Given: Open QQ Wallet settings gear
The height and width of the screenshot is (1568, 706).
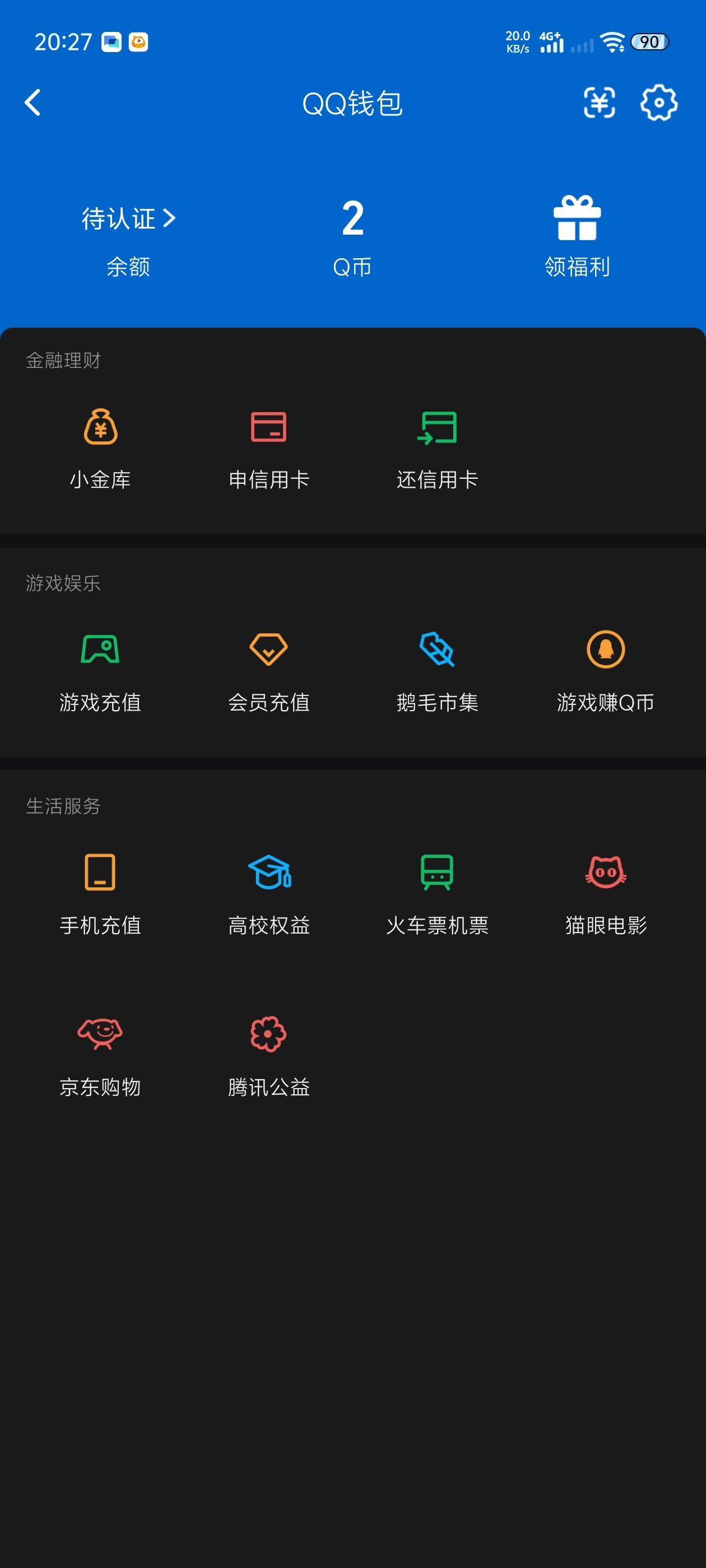Looking at the screenshot, I should 659,104.
